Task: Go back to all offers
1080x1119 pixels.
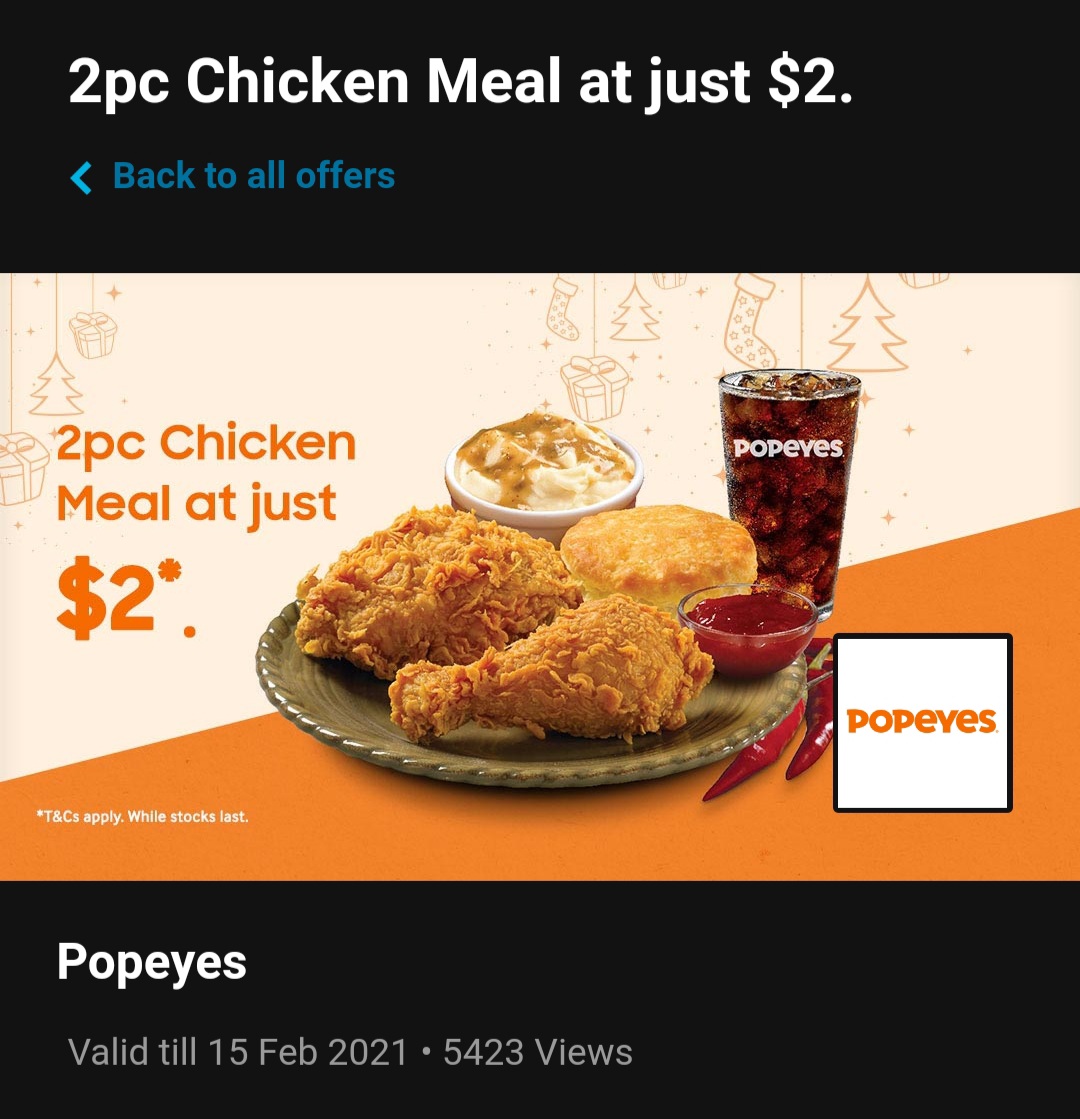Action: (232, 177)
